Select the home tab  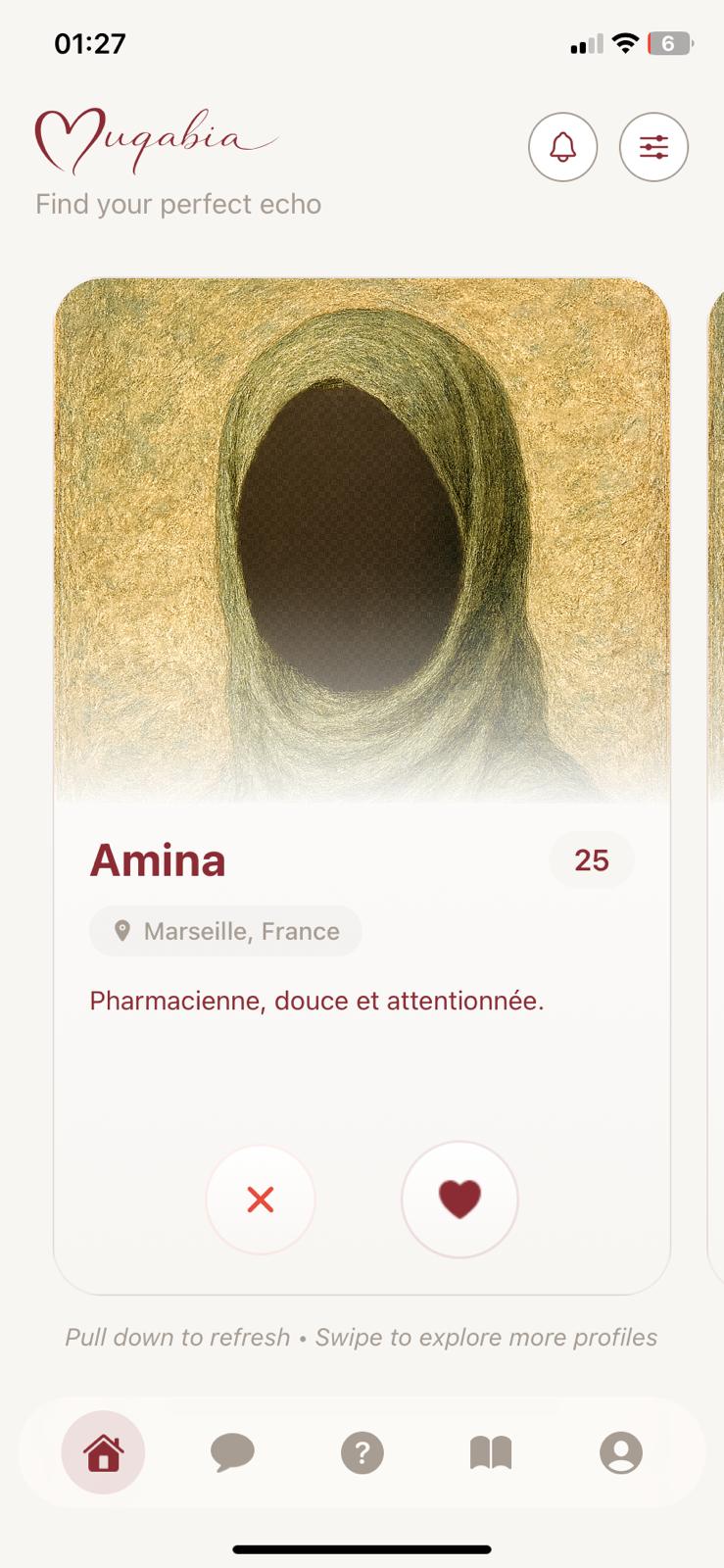point(104,1452)
